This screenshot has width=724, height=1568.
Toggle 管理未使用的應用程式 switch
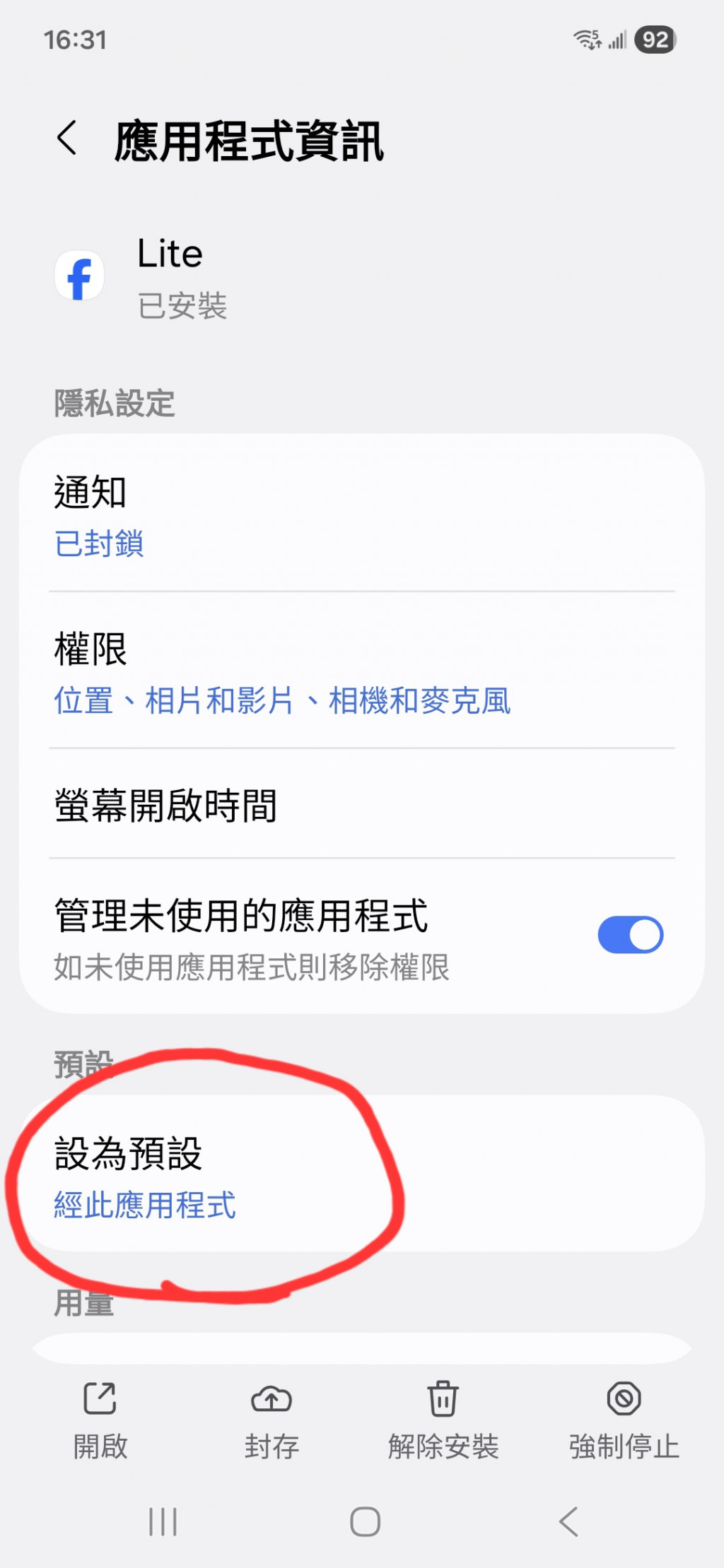coord(629,935)
